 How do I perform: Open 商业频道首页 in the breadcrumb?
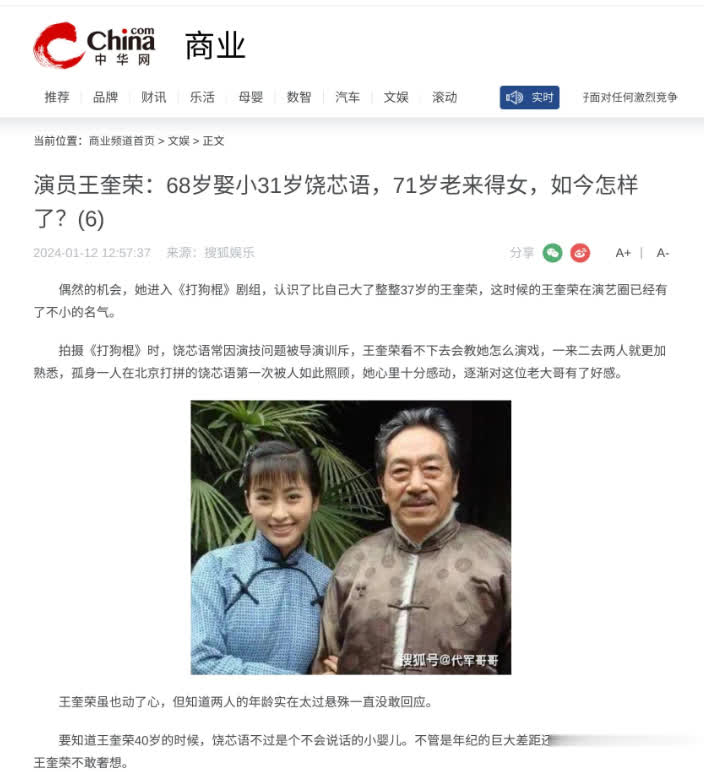(122, 141)
